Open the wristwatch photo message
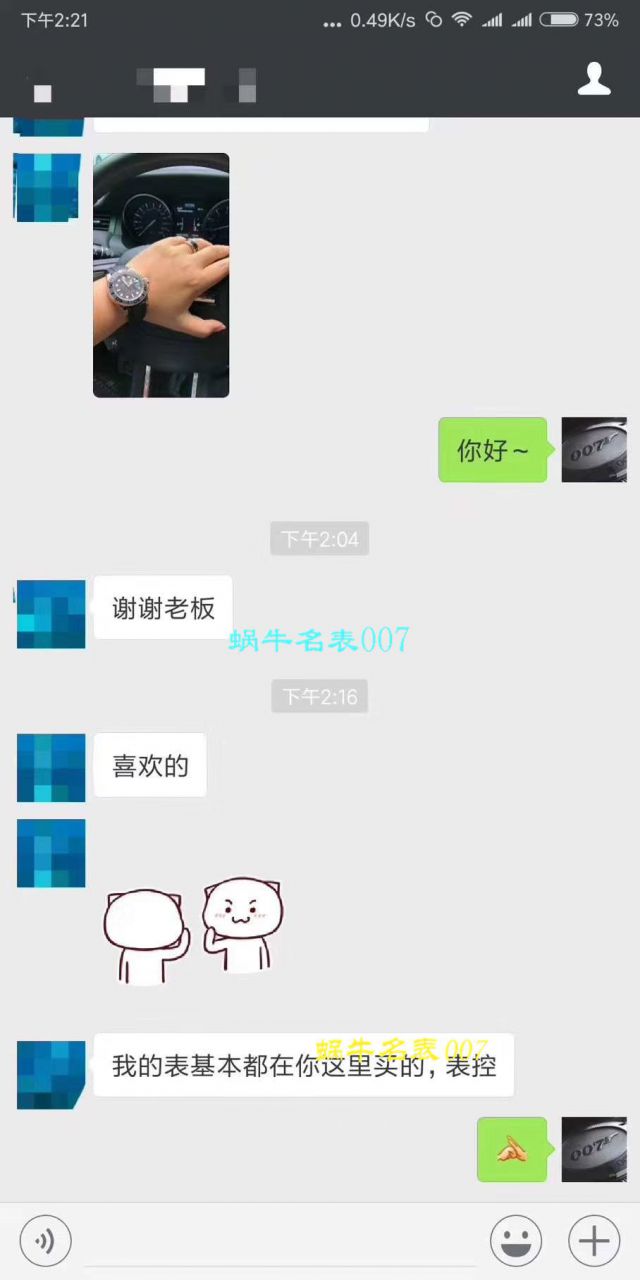640x1280 pixels. pos(161,275)
